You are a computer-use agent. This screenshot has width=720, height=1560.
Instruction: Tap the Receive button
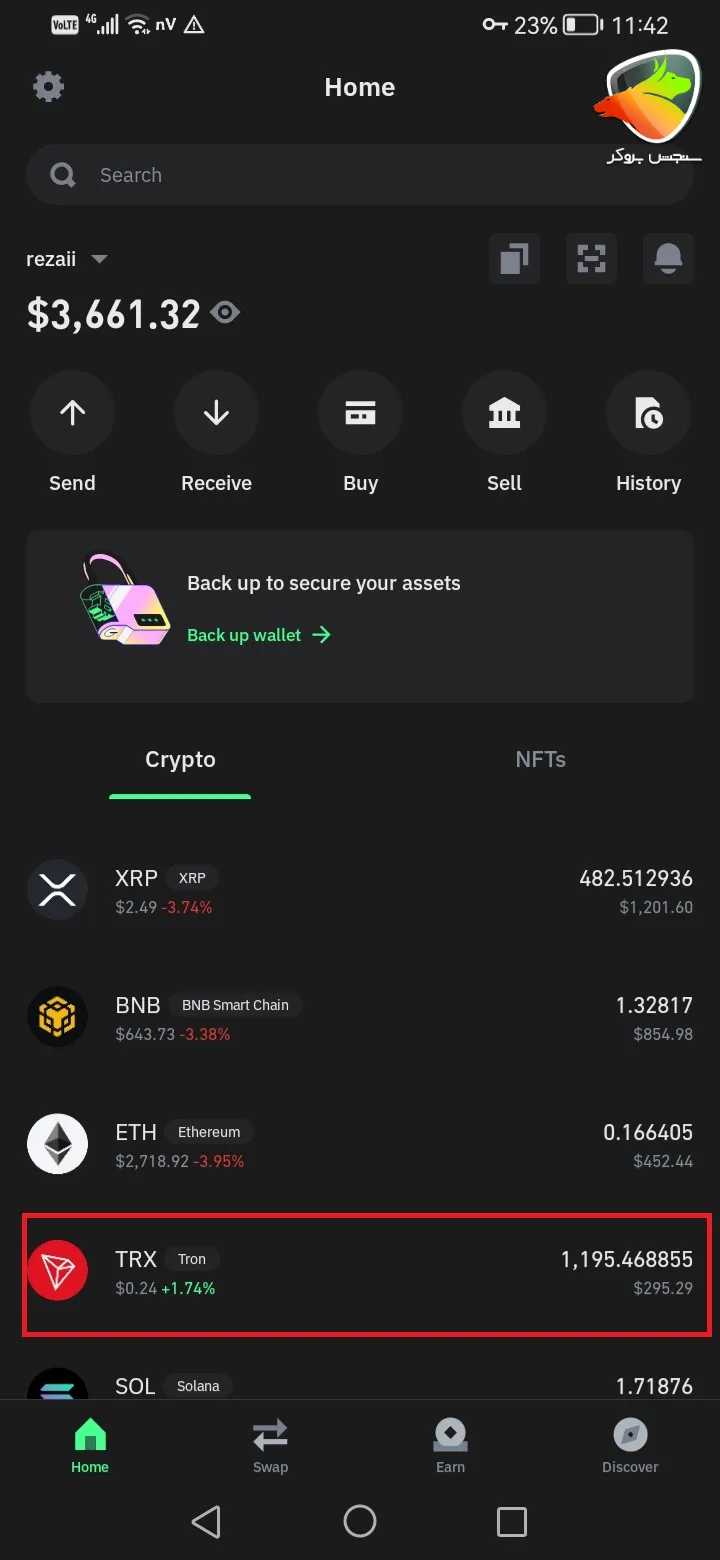(x=216, y=413)
